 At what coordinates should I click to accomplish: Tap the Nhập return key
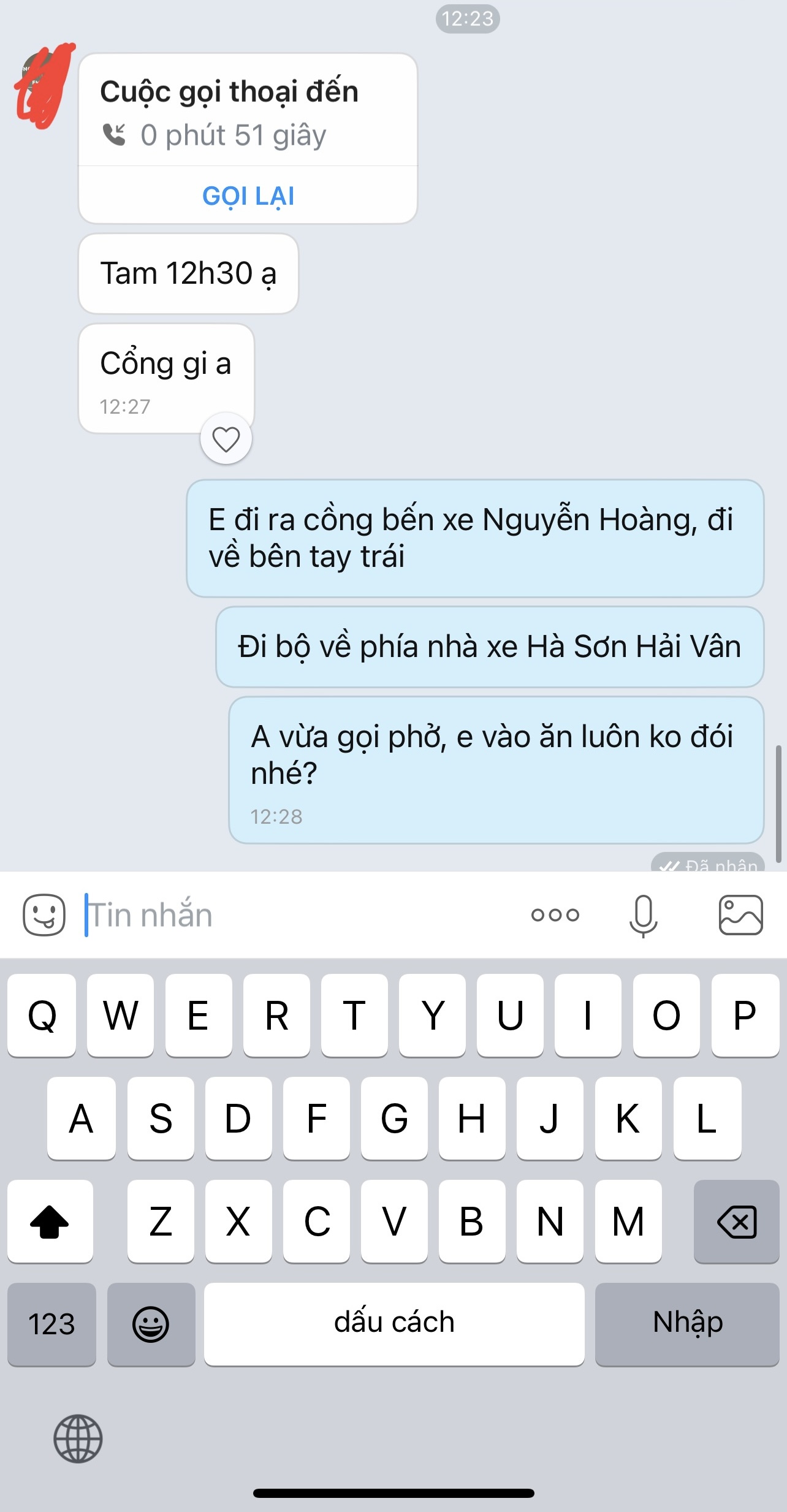click(x=687, y=1324)
